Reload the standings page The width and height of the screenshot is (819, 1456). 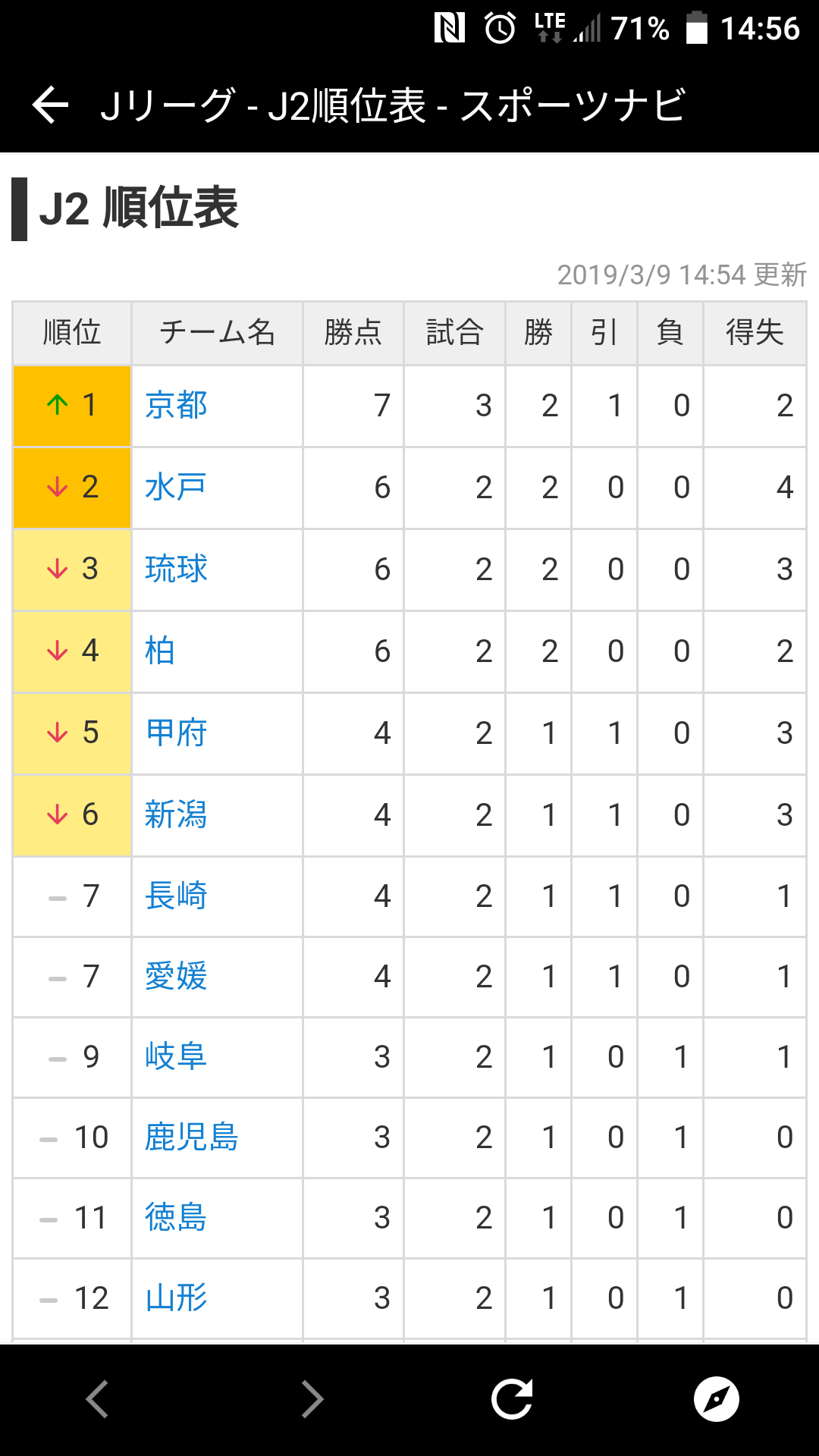(512, 1399)
